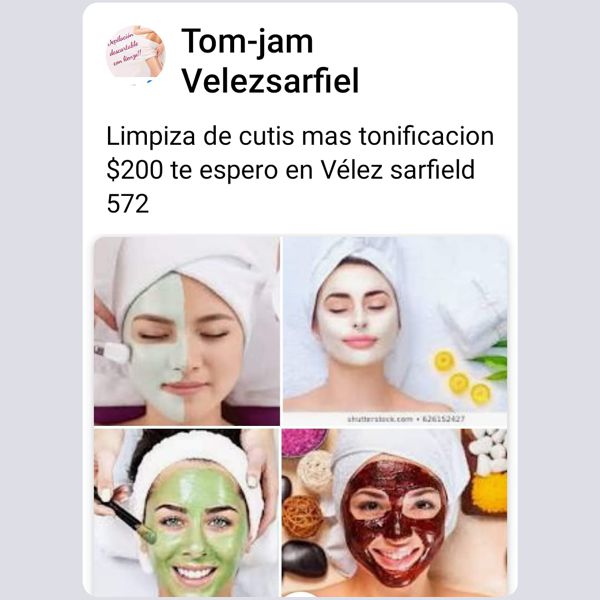Open the white mask with lemon slices photo
This screenshot has height=600, width=600.
[395, 325]
